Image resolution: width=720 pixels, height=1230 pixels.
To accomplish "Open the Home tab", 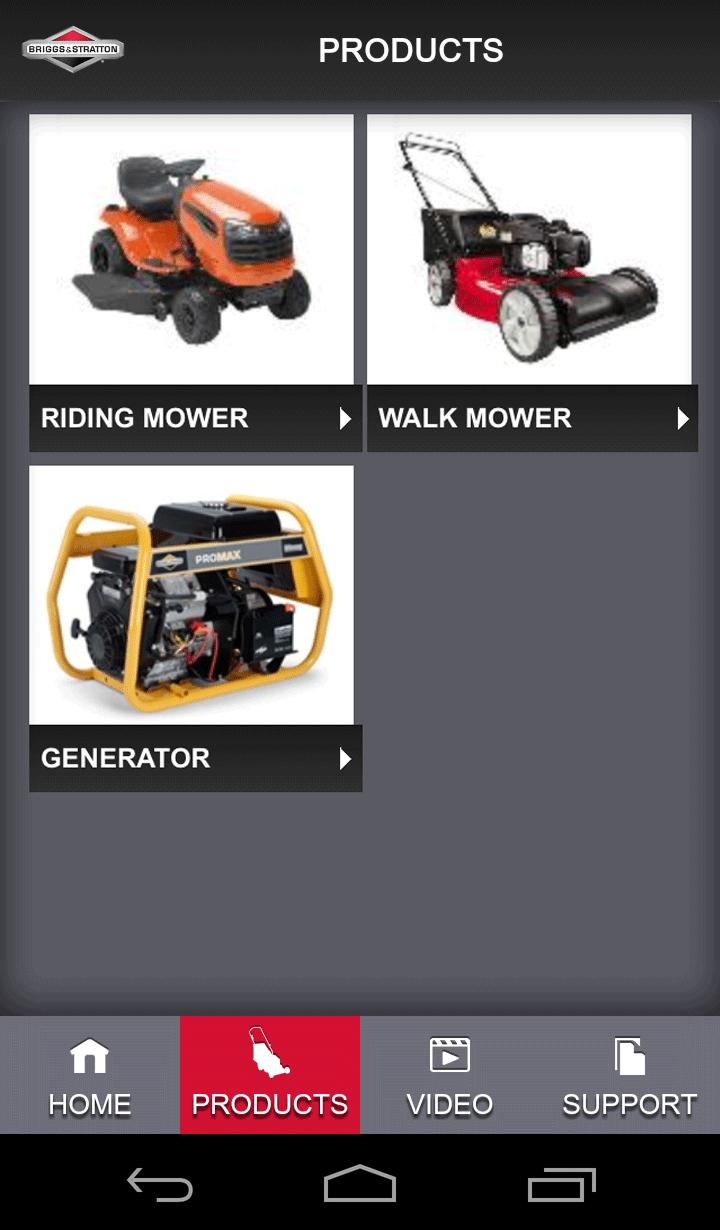I will click(x=89, y=1075).
